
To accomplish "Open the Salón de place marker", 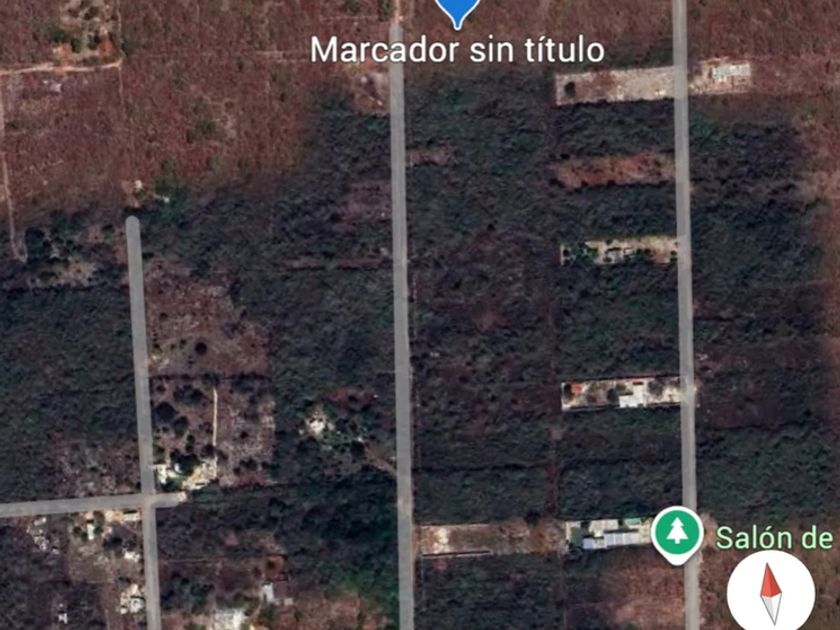I will [677, 533].
